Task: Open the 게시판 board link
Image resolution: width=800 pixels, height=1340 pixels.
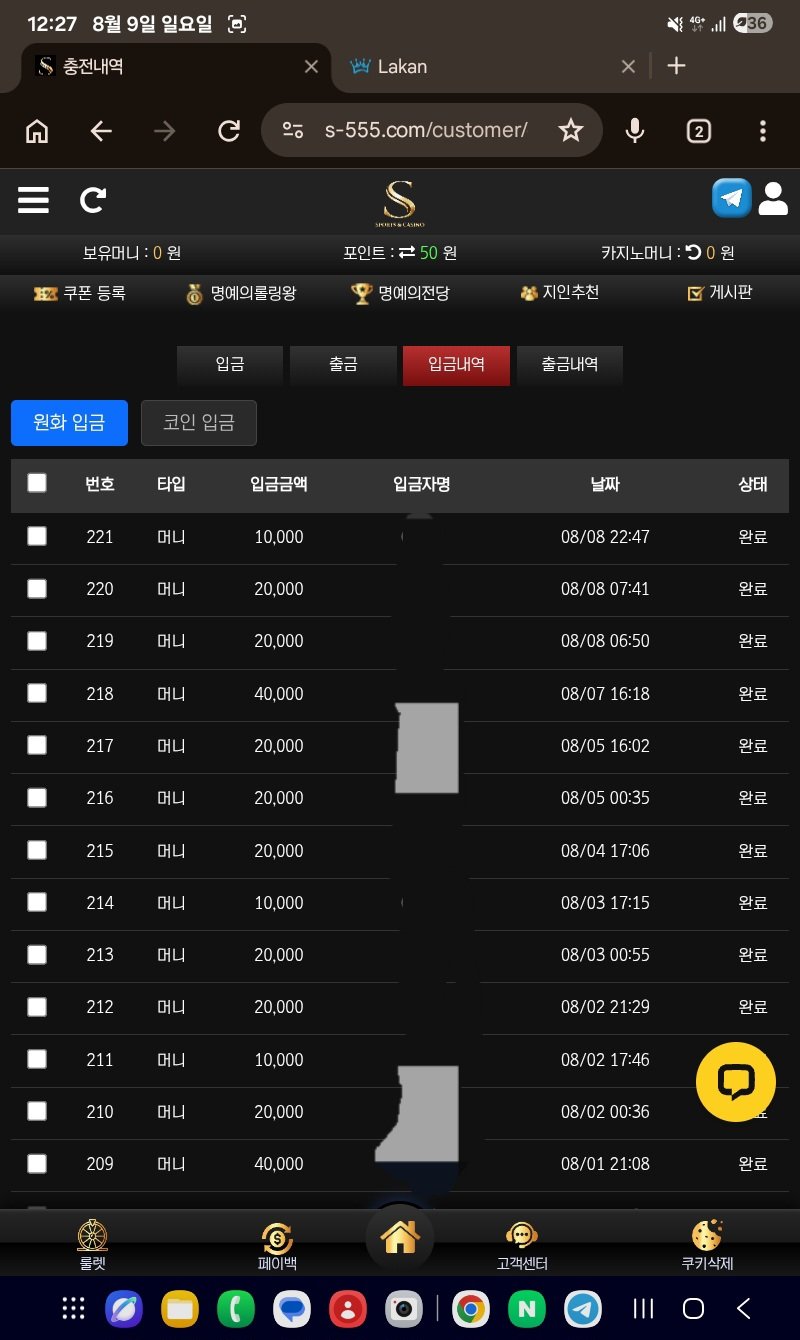Action: pyautogui.click(x=720, y=293)
